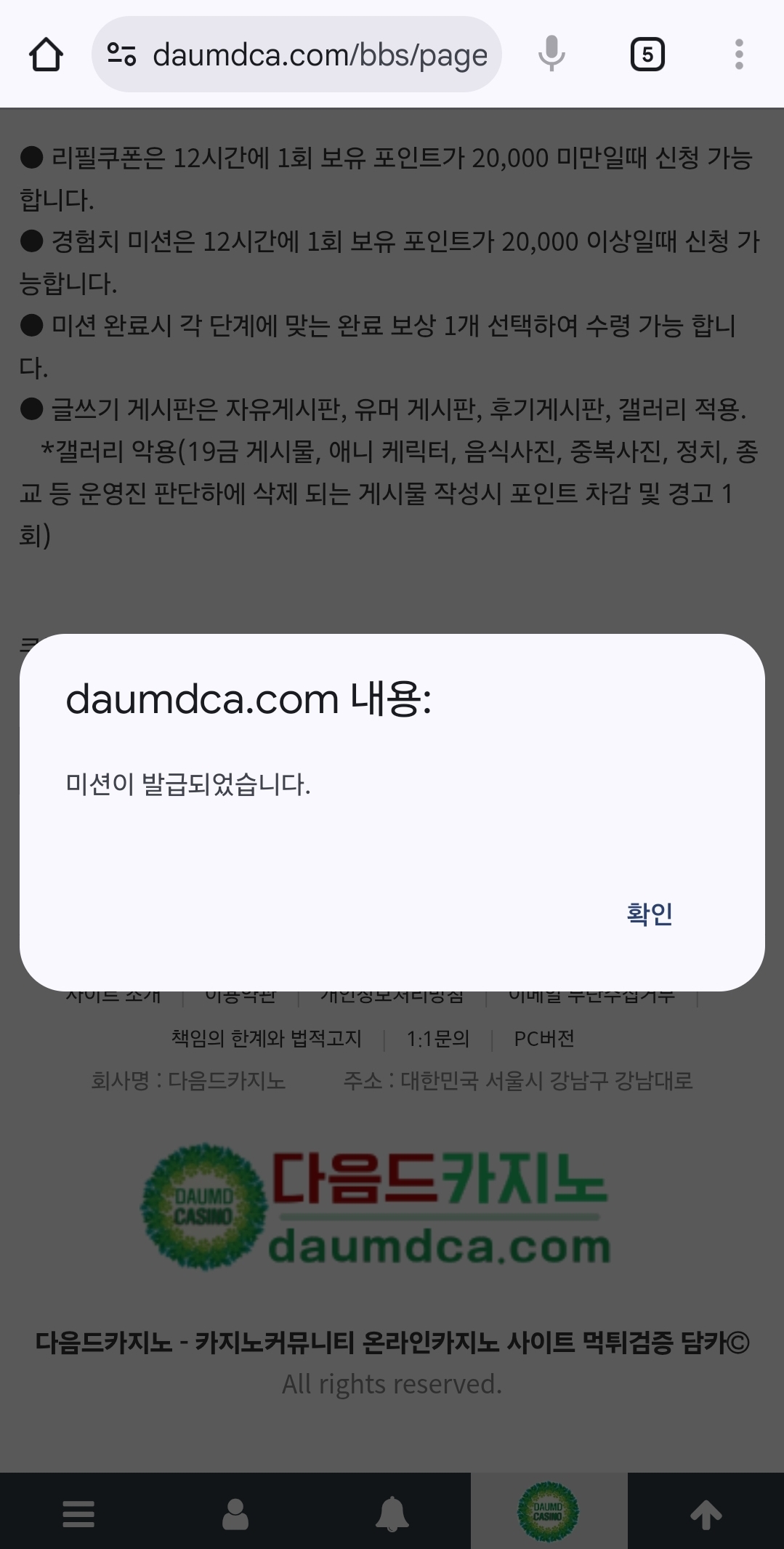Start voice search with microphone

pos(551,55)
